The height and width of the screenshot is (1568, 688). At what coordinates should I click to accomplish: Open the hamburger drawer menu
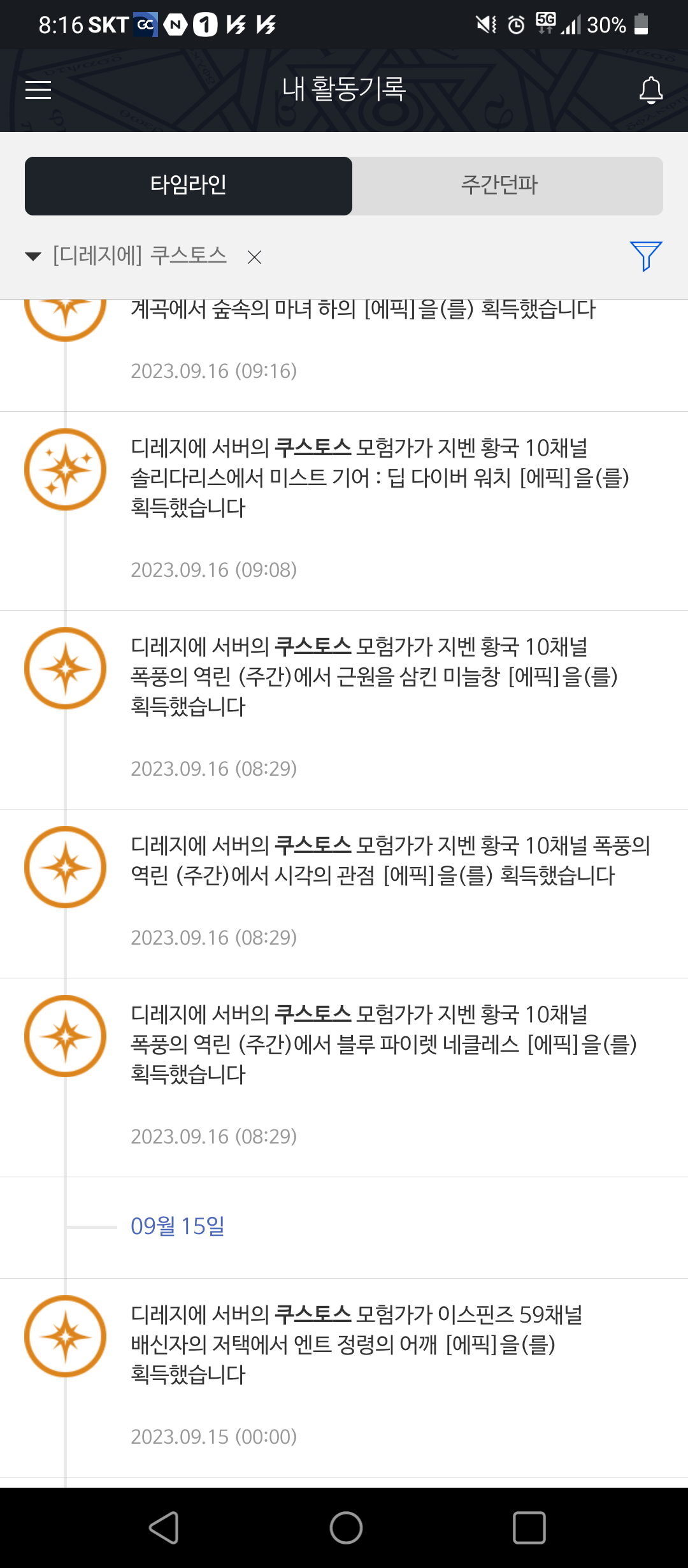coord(38,90)
